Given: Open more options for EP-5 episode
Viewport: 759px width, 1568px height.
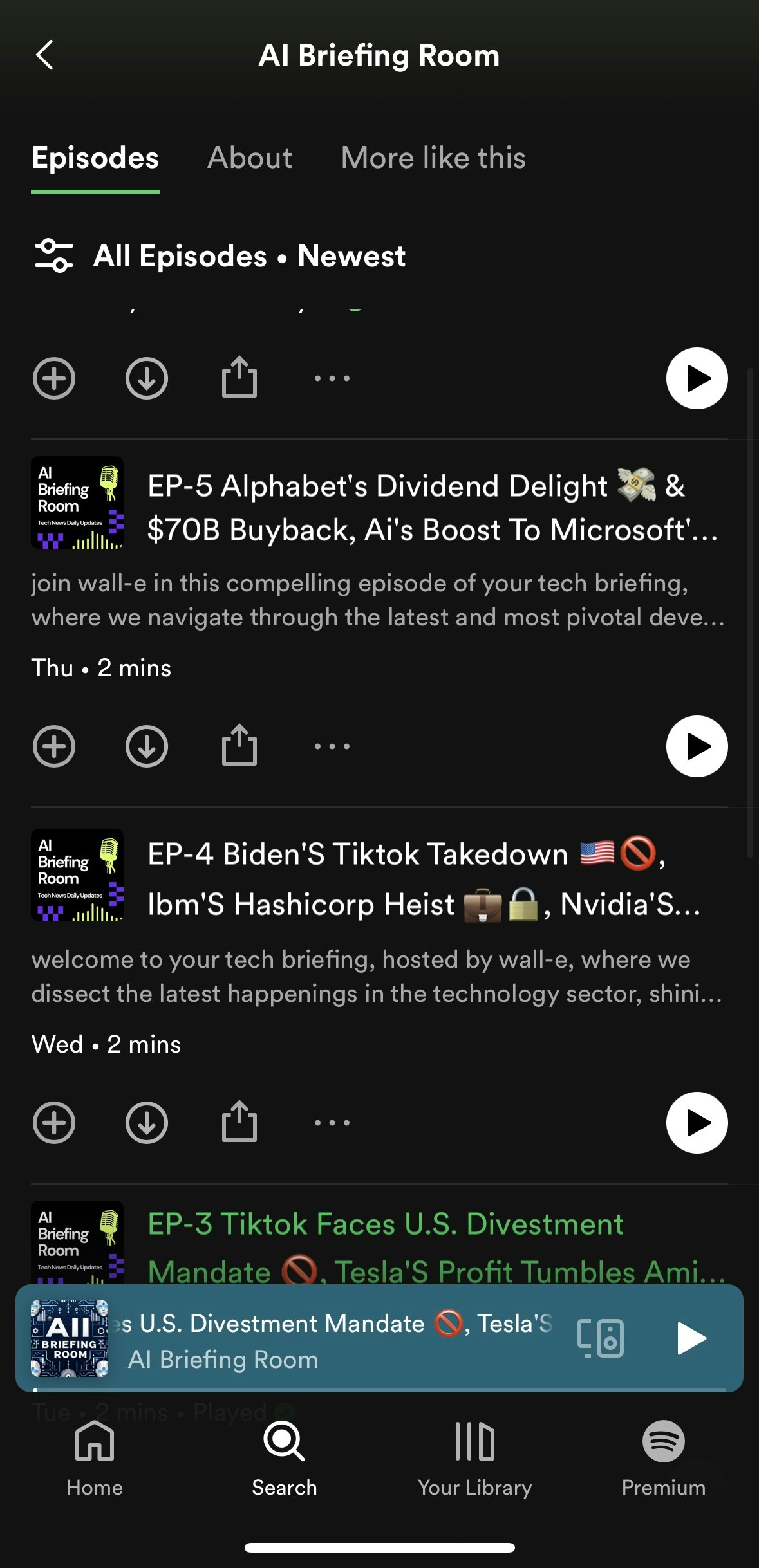Looking at the screenshot, I should [332, 746].
